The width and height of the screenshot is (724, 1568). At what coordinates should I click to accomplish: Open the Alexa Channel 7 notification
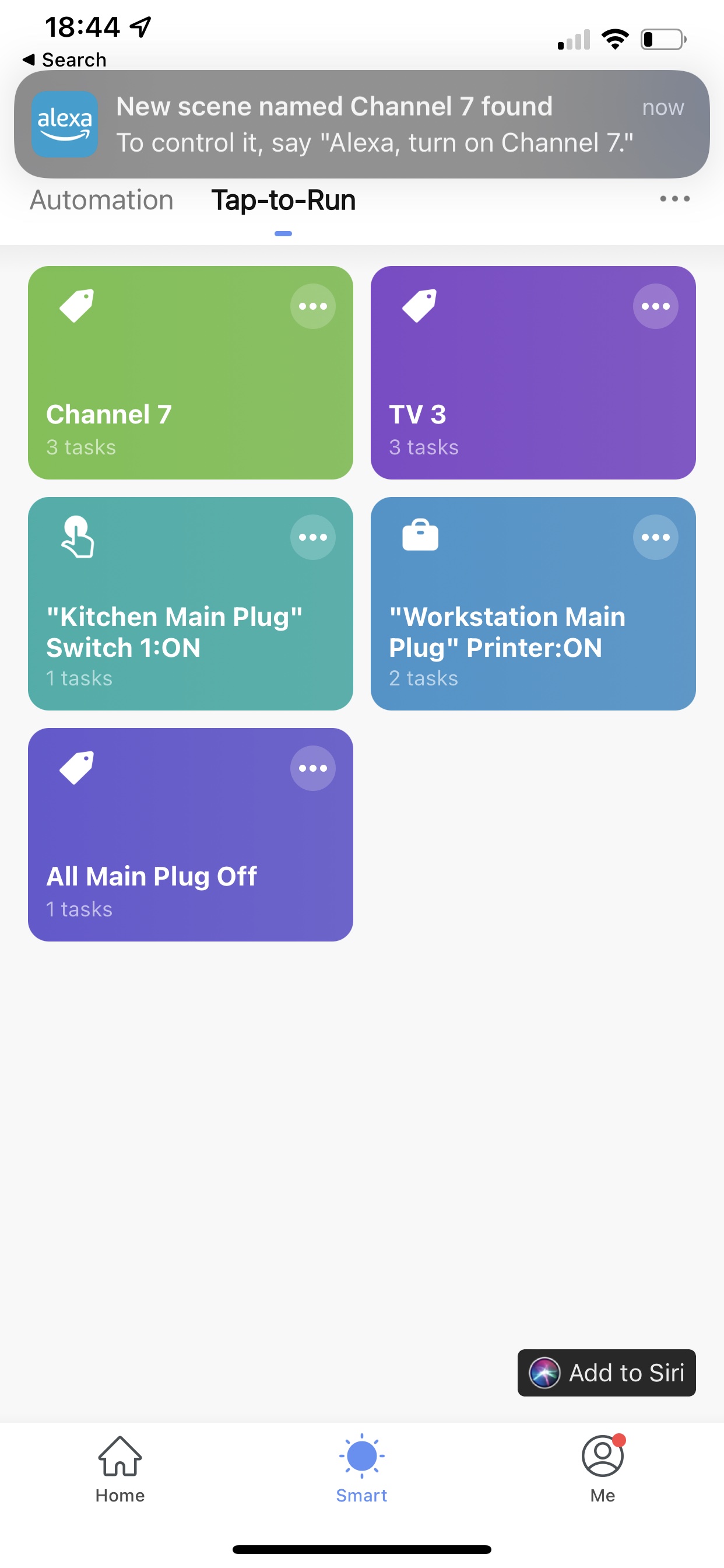pos(361,124)
